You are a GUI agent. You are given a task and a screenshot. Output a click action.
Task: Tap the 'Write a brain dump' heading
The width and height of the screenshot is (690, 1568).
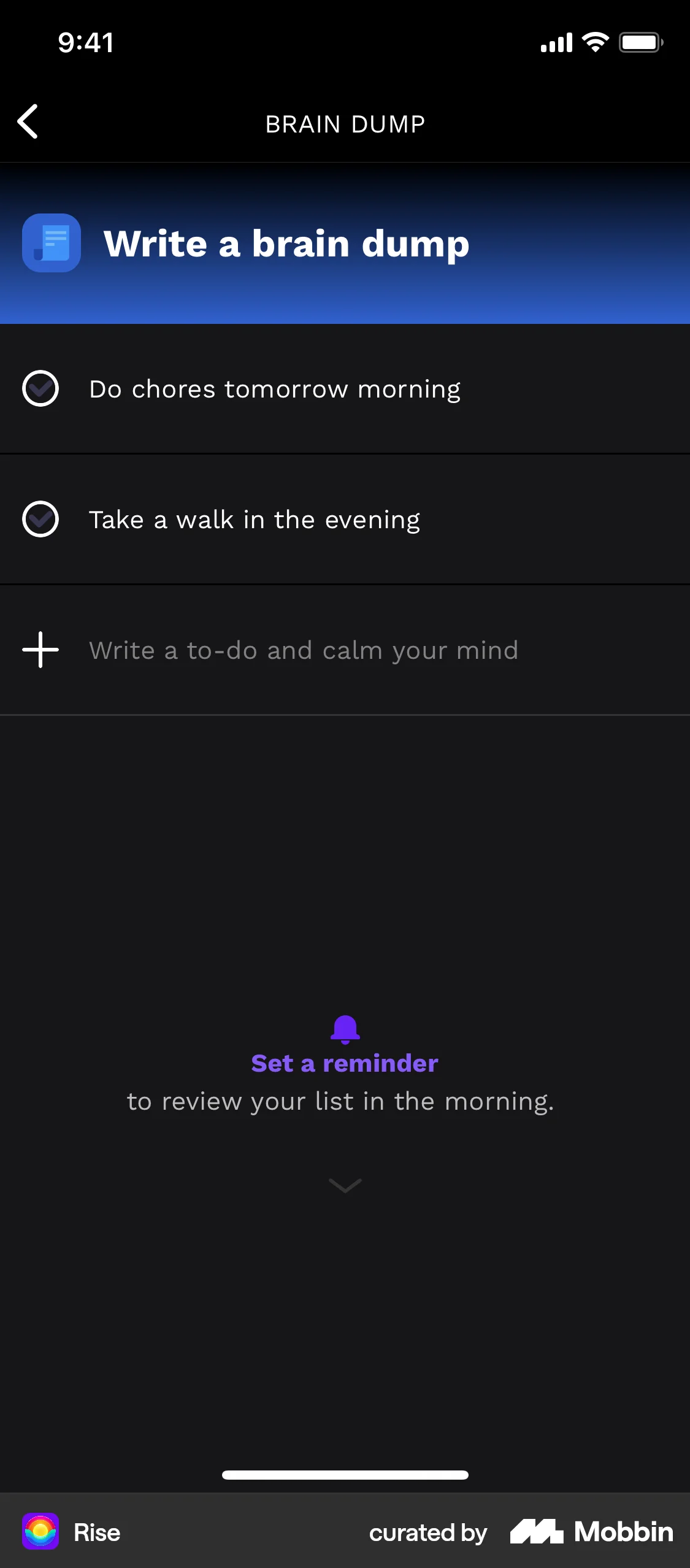point(286,244)
